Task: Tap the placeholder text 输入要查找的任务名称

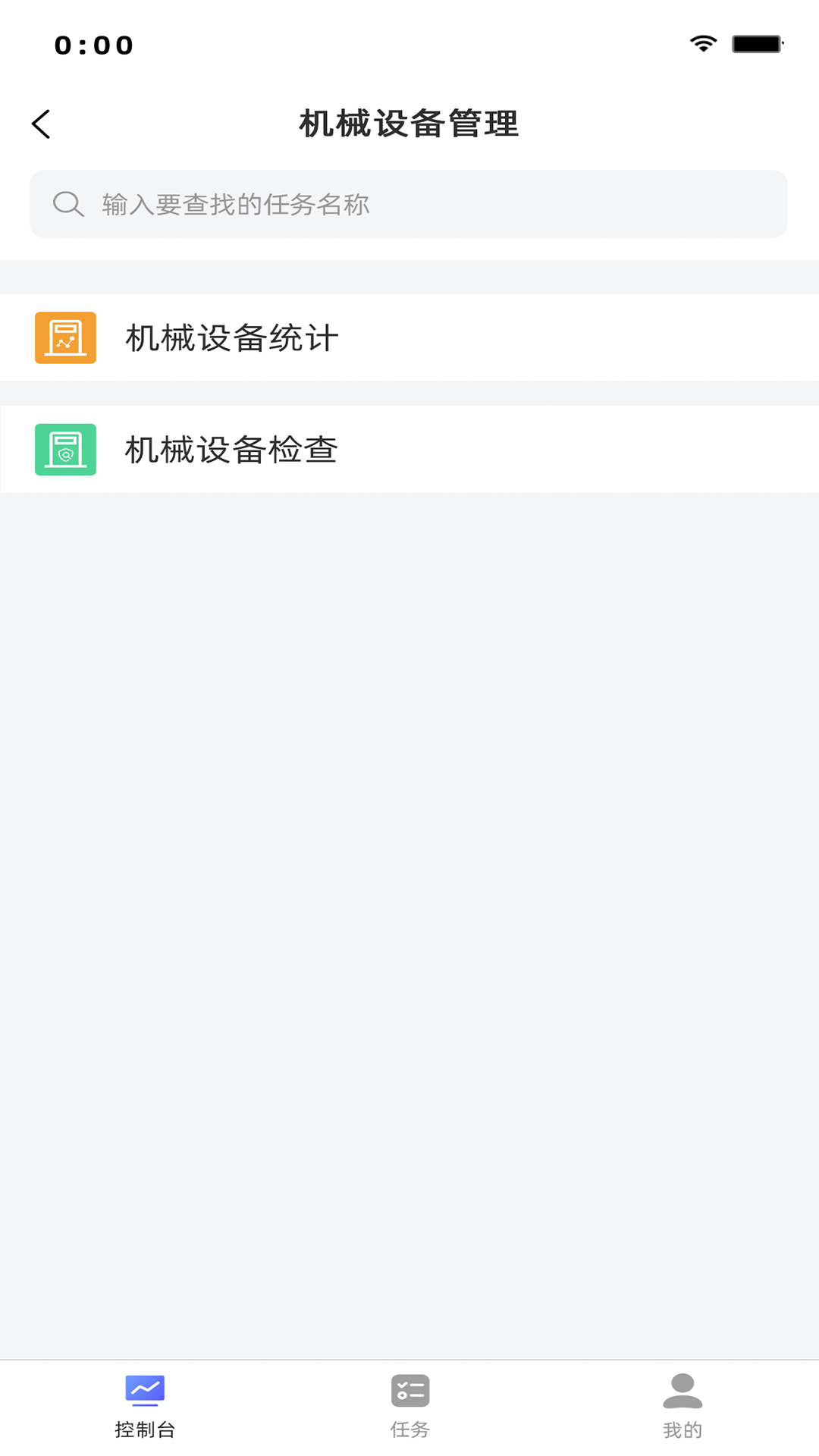Action: [x=234, y=203]
